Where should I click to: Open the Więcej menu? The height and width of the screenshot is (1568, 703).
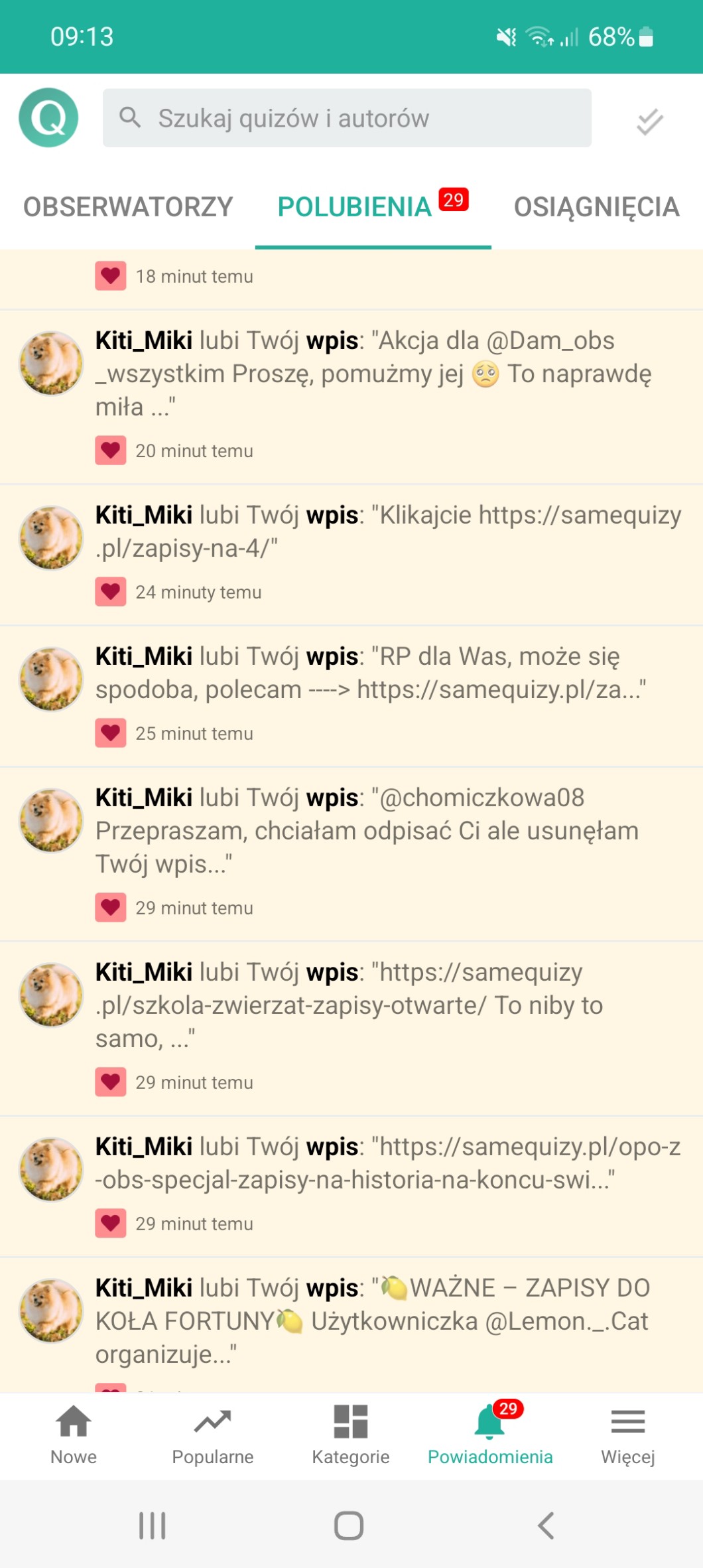coord(627,1435)
